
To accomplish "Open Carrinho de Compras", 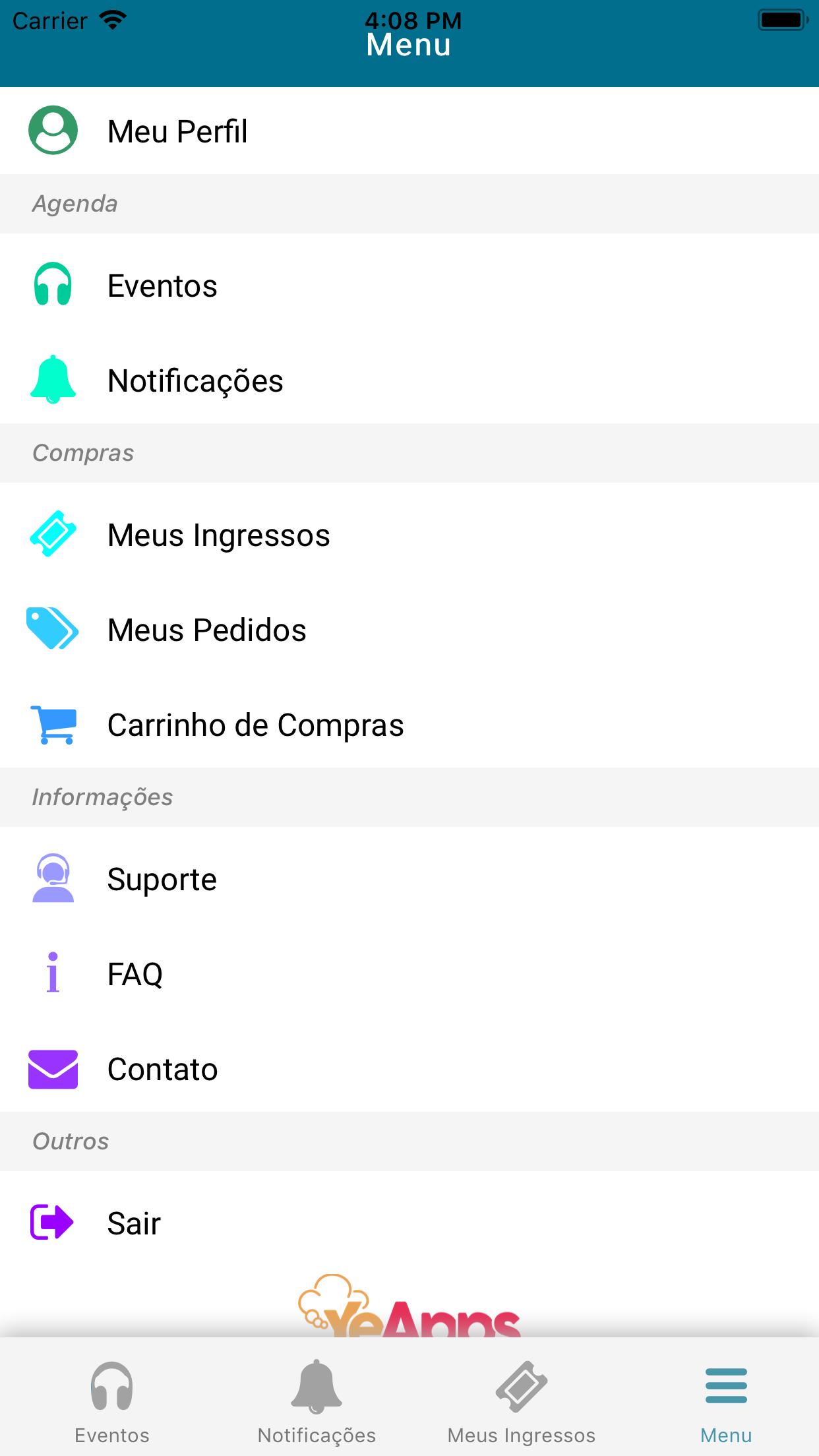I will [x=409, y=725].
